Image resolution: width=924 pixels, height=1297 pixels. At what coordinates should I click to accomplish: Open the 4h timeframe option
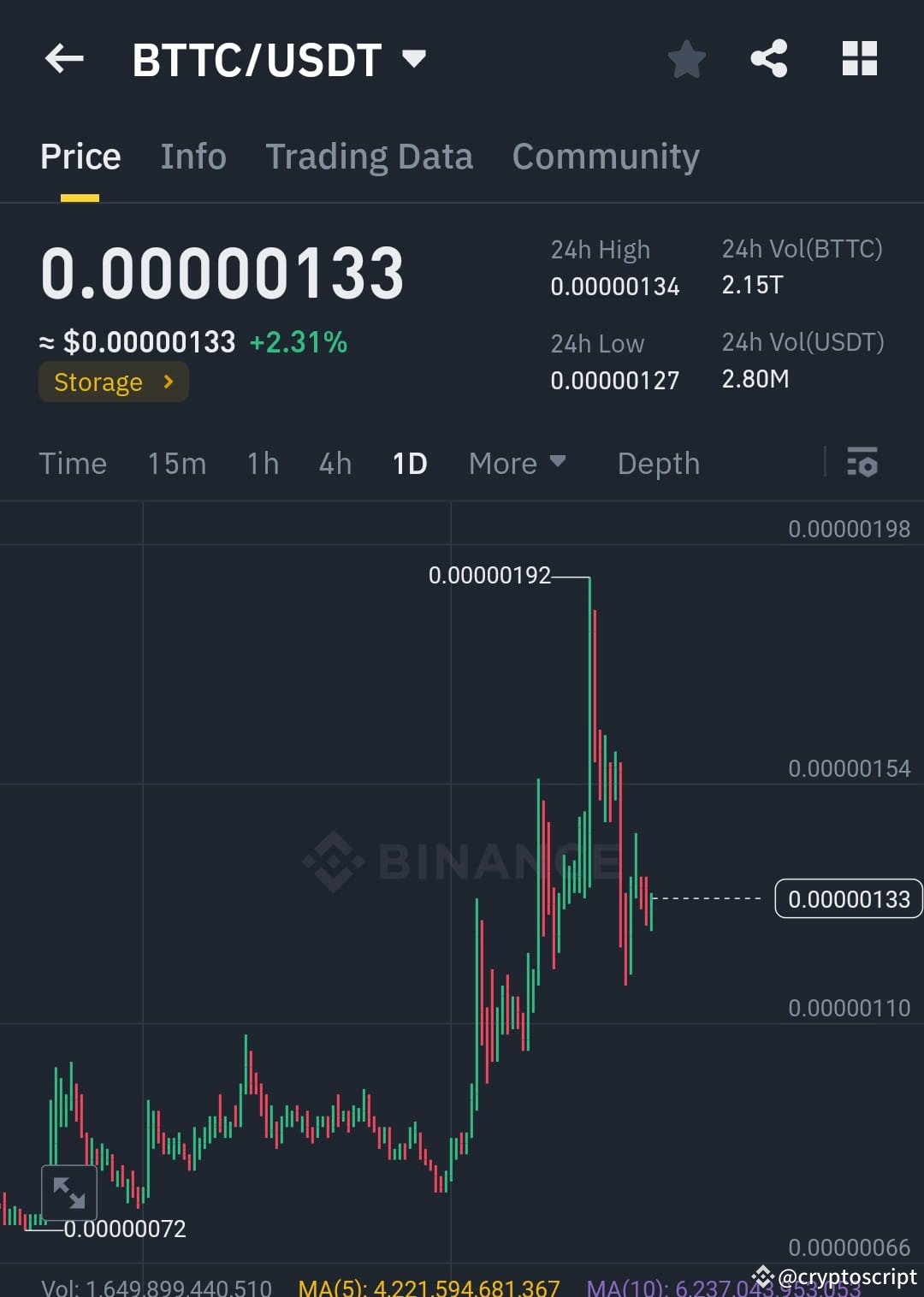(x=334, y=463)
